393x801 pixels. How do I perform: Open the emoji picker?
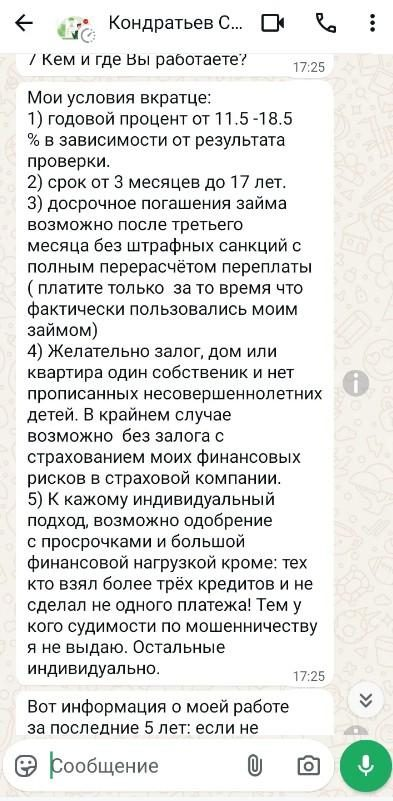tap(26, 766)
